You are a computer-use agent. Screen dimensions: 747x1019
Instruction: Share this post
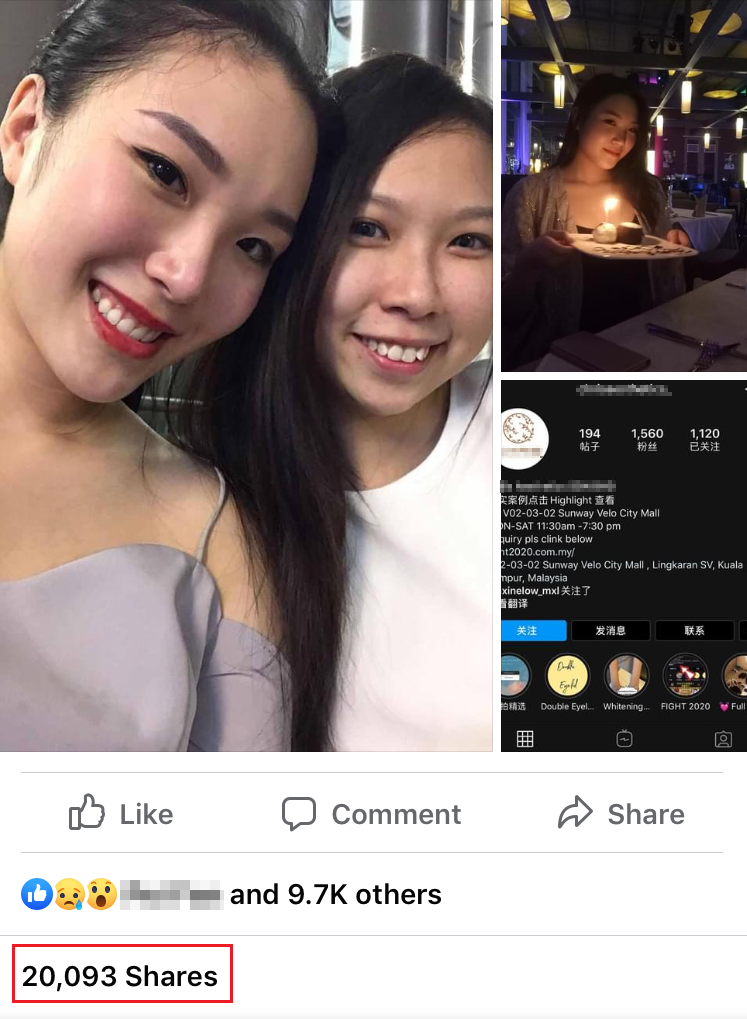pyautogui.click(x=621, y=814)
